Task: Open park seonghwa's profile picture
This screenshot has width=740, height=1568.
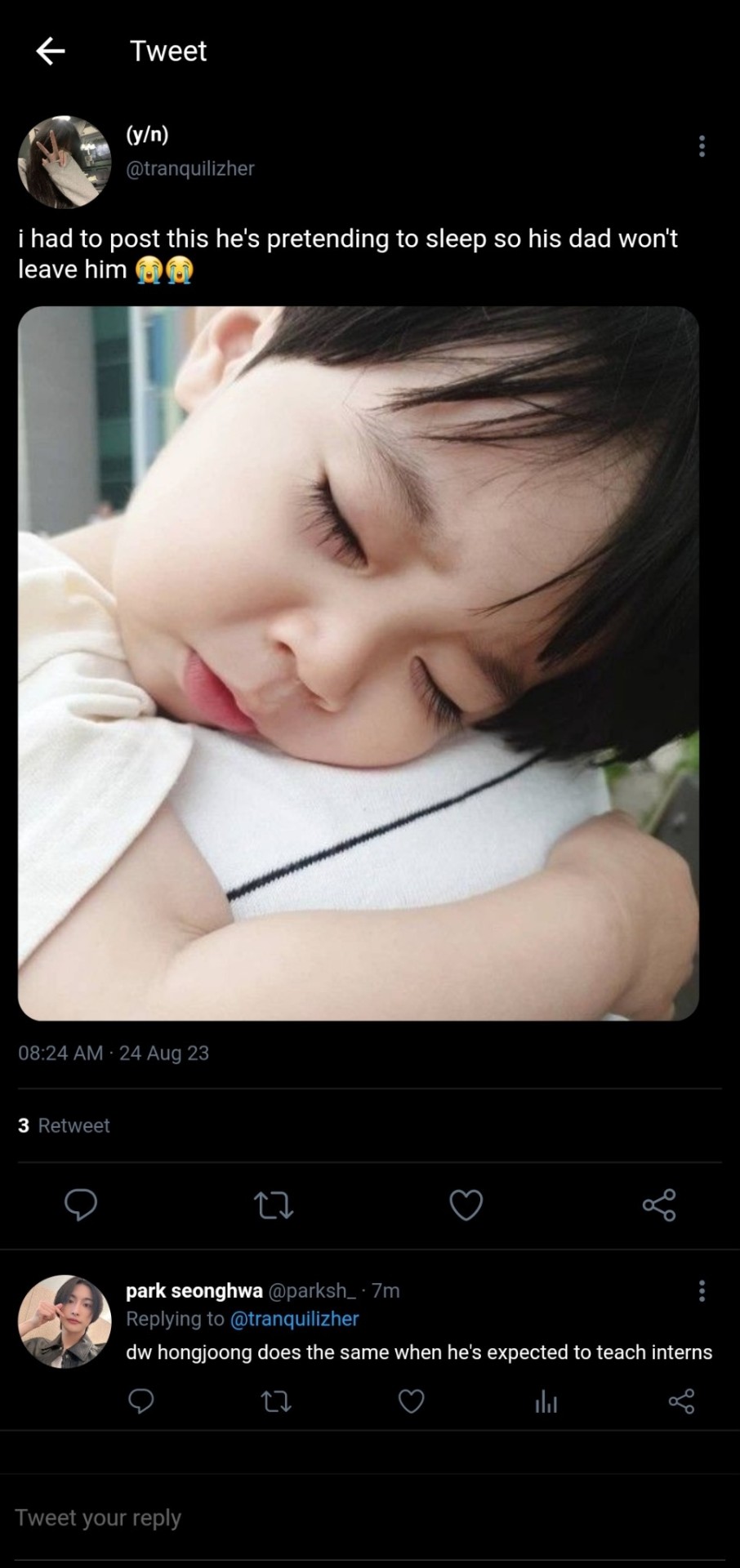Action: pyautogui.click(x=64, y=1321)
